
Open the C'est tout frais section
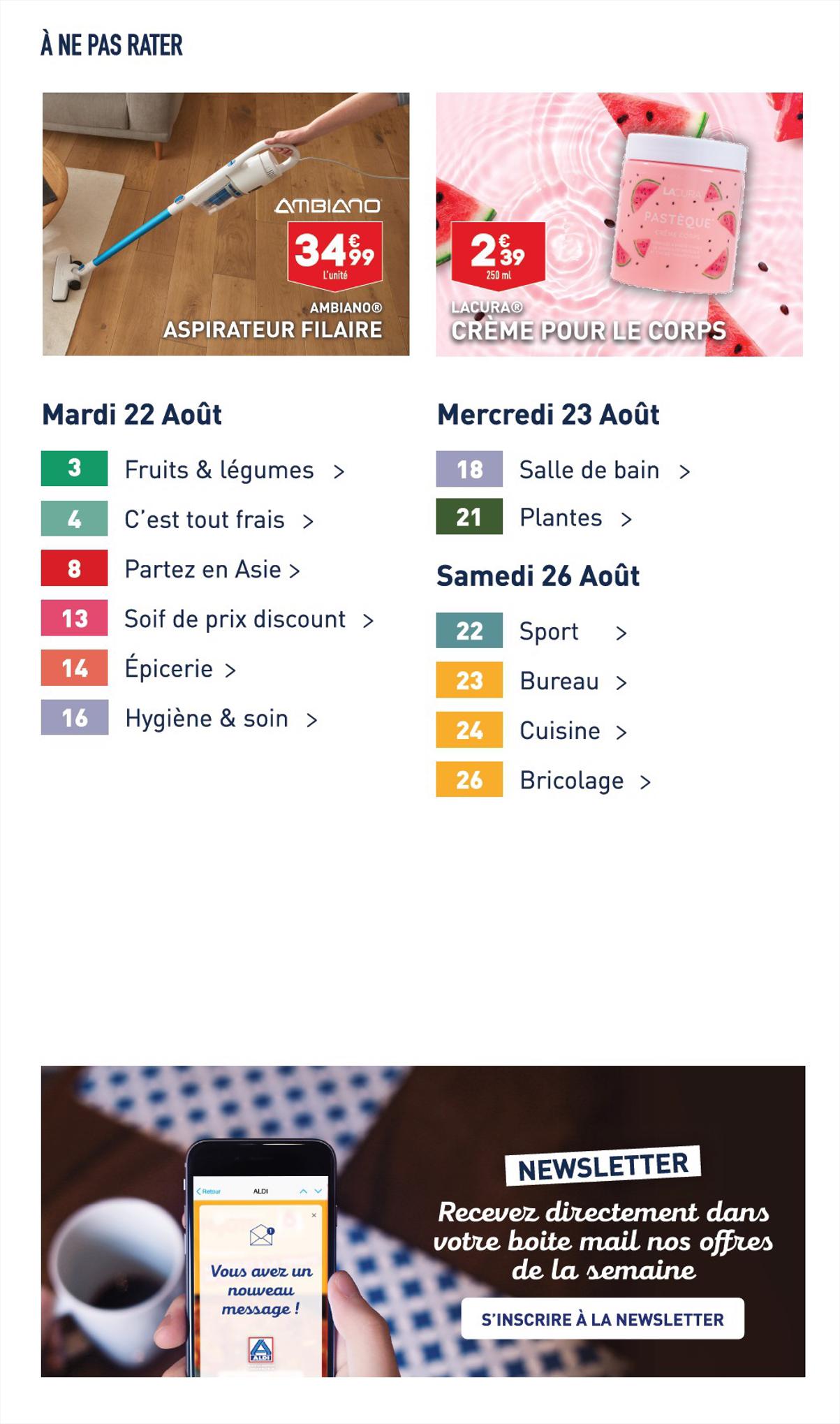pyautogui.click(x=203, y=520)
